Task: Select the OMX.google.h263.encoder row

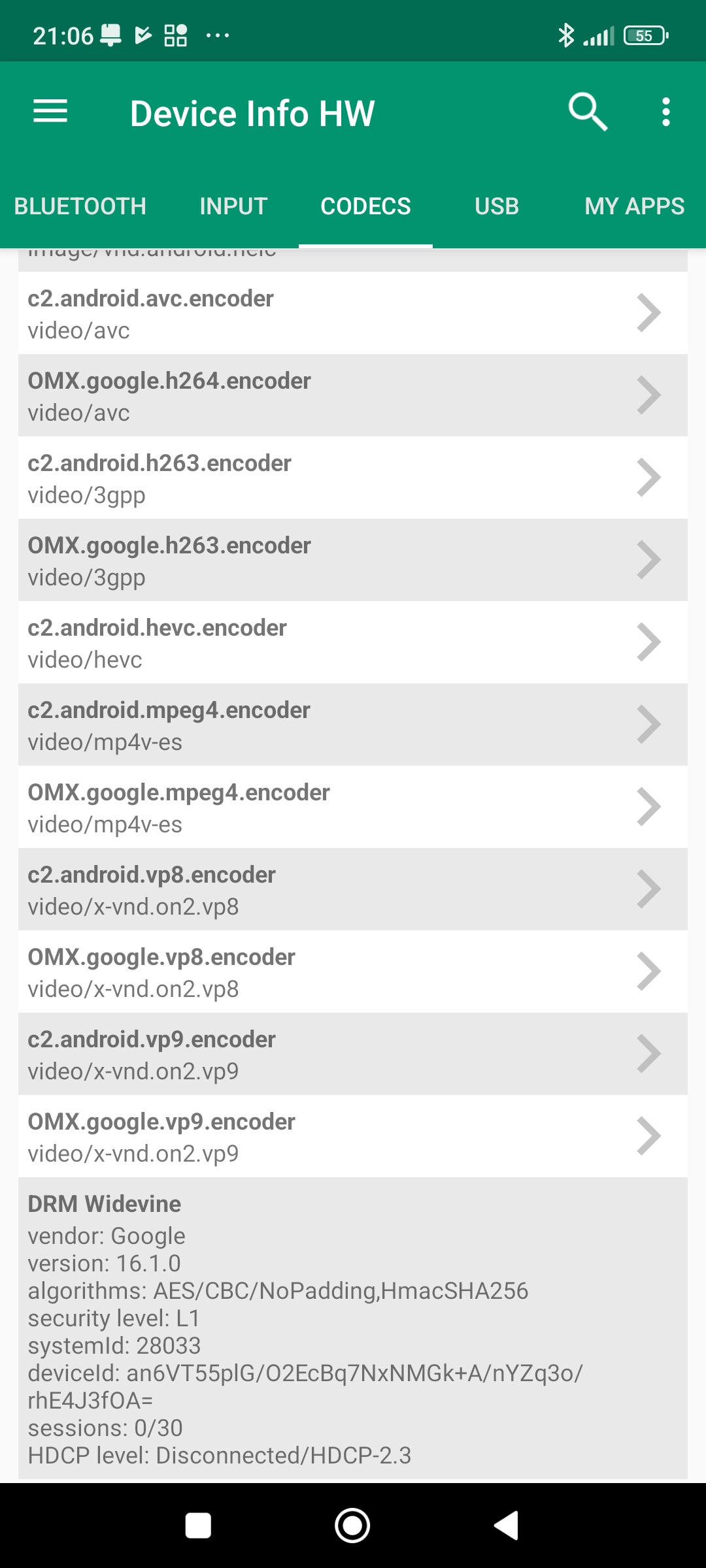Action: click(353, 561)
